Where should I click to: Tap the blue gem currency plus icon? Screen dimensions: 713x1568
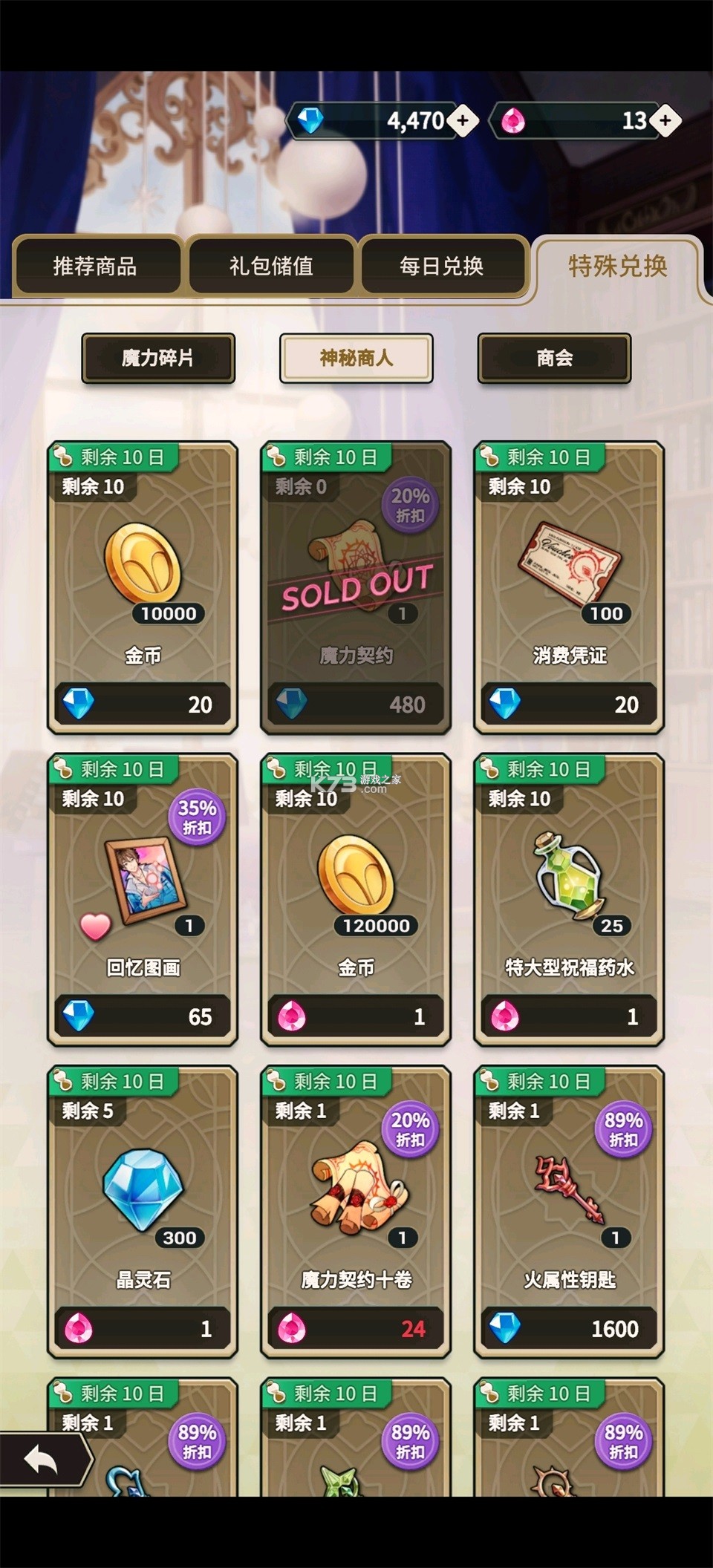coord(463,121)
